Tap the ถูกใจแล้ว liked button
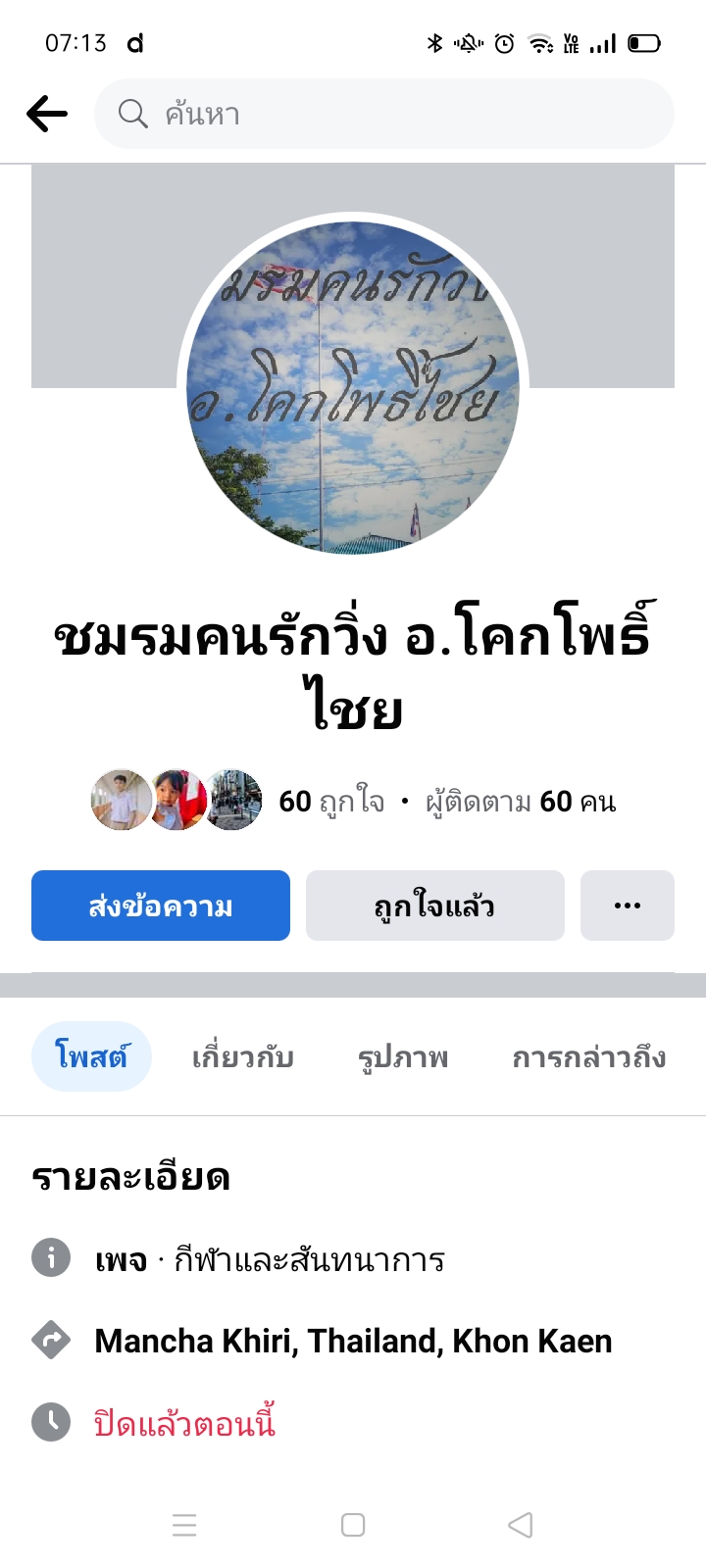 435,906
